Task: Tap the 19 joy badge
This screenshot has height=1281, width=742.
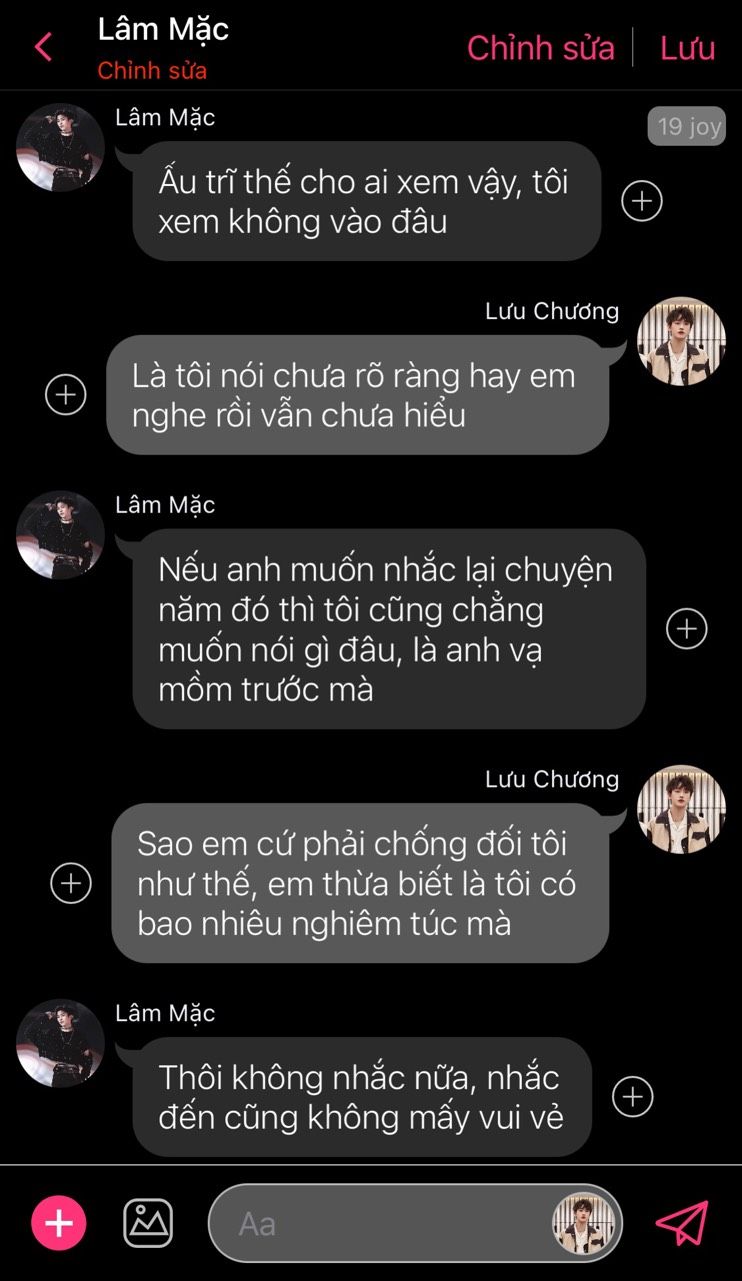Action: [686, 127]
